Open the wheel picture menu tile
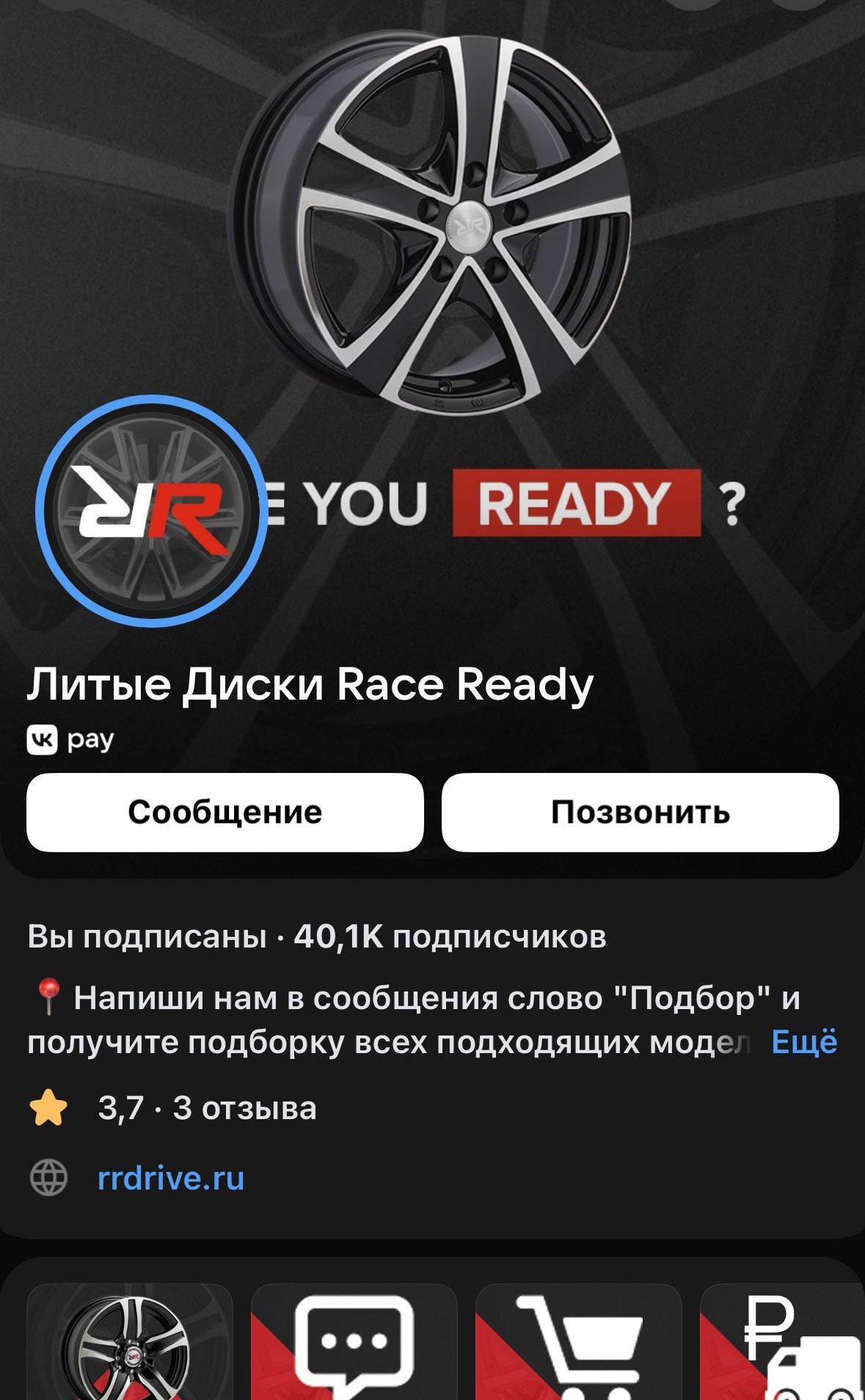The width and height of the screenshot is (865, 1400). 129,1342
